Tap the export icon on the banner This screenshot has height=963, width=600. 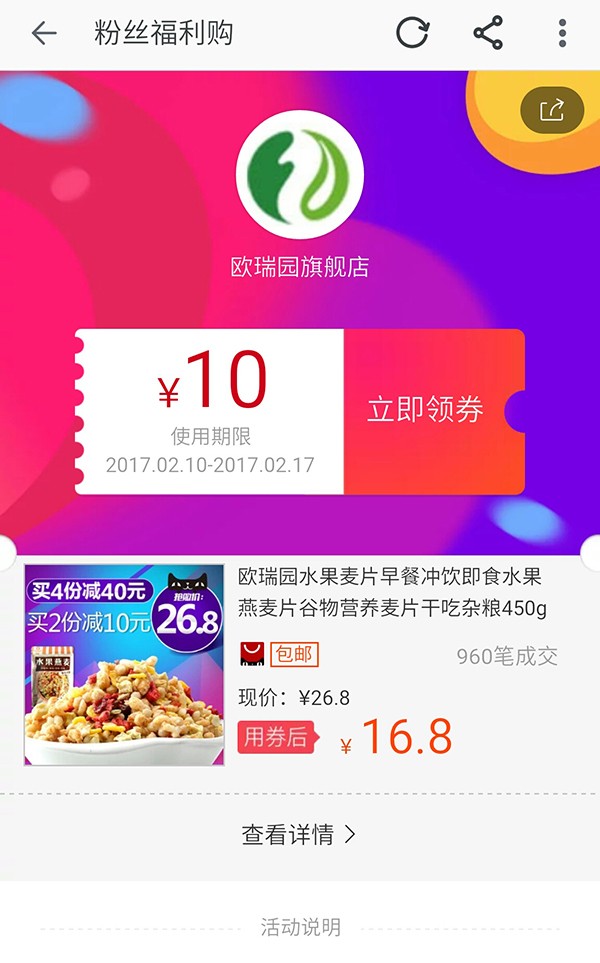[552, 110]
